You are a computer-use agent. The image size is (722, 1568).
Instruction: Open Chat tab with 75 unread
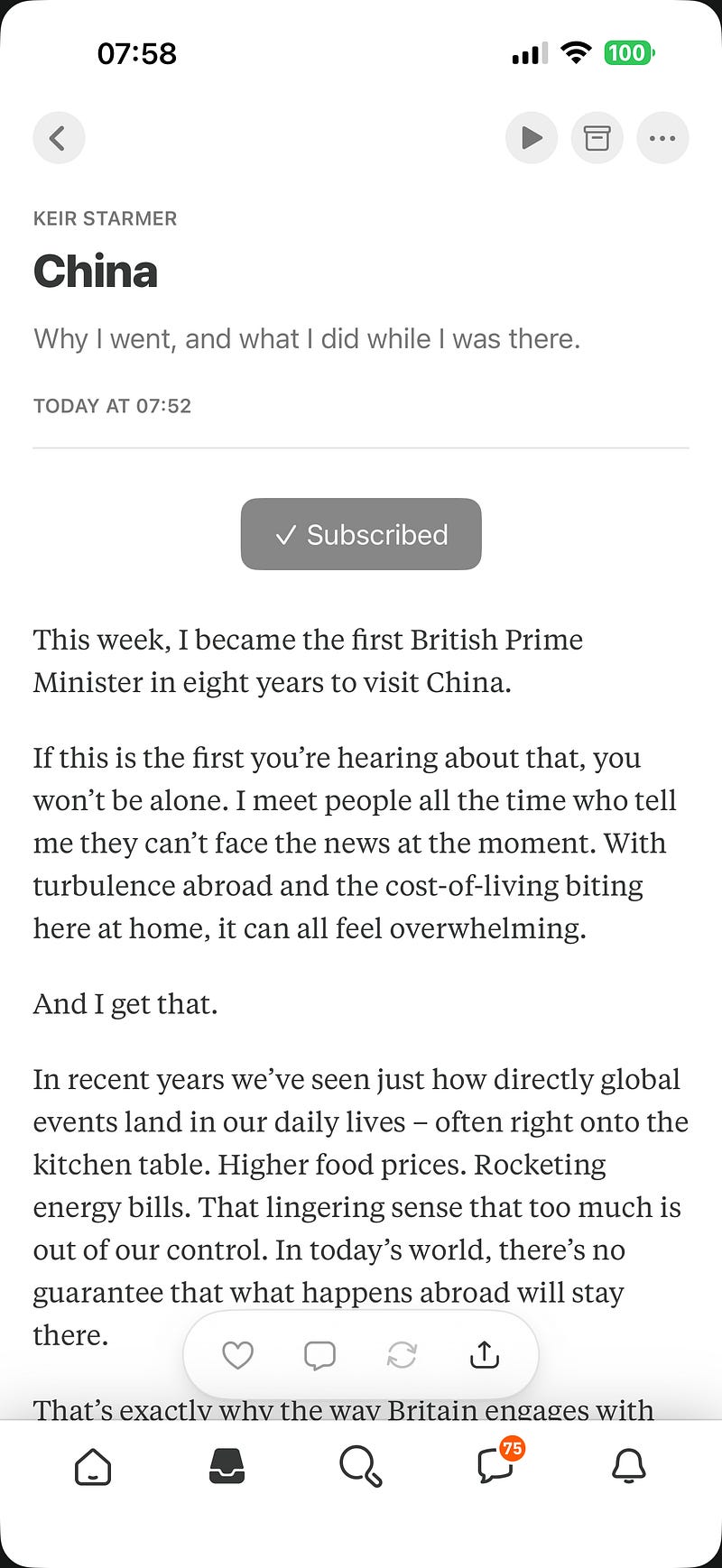click(495, 1467)
